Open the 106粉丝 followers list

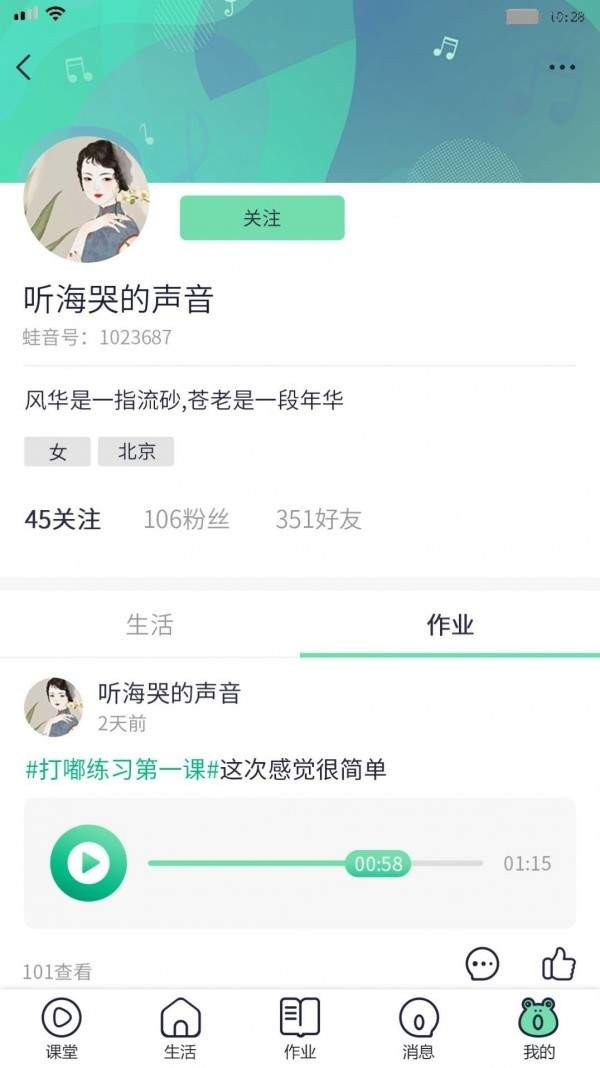(186, 519)
